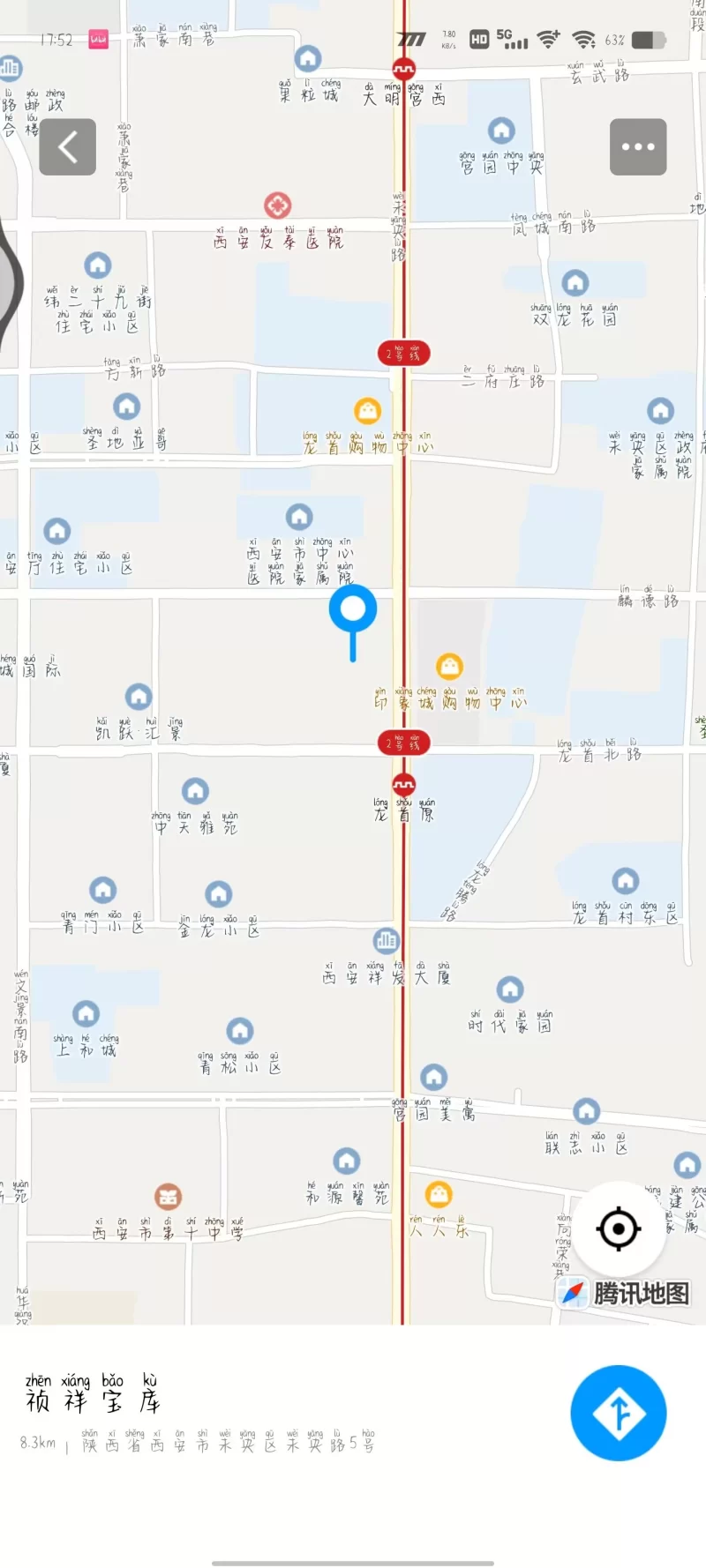Tap 大明宫西 metro station icon
Screen dimensions: 706x1568
[x=403, y=68]
